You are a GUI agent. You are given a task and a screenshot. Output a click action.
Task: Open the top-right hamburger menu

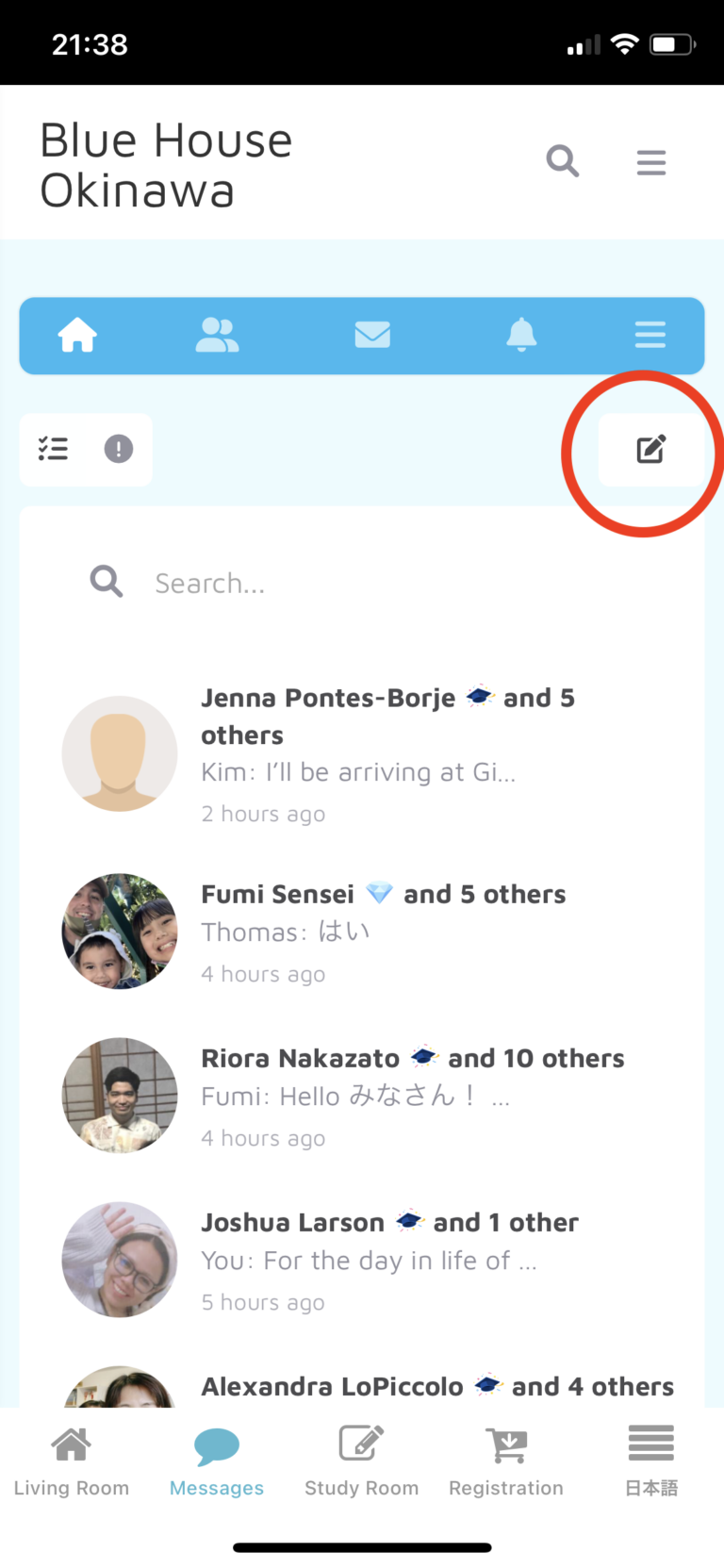pyautogui.click(x=650, y=163)
